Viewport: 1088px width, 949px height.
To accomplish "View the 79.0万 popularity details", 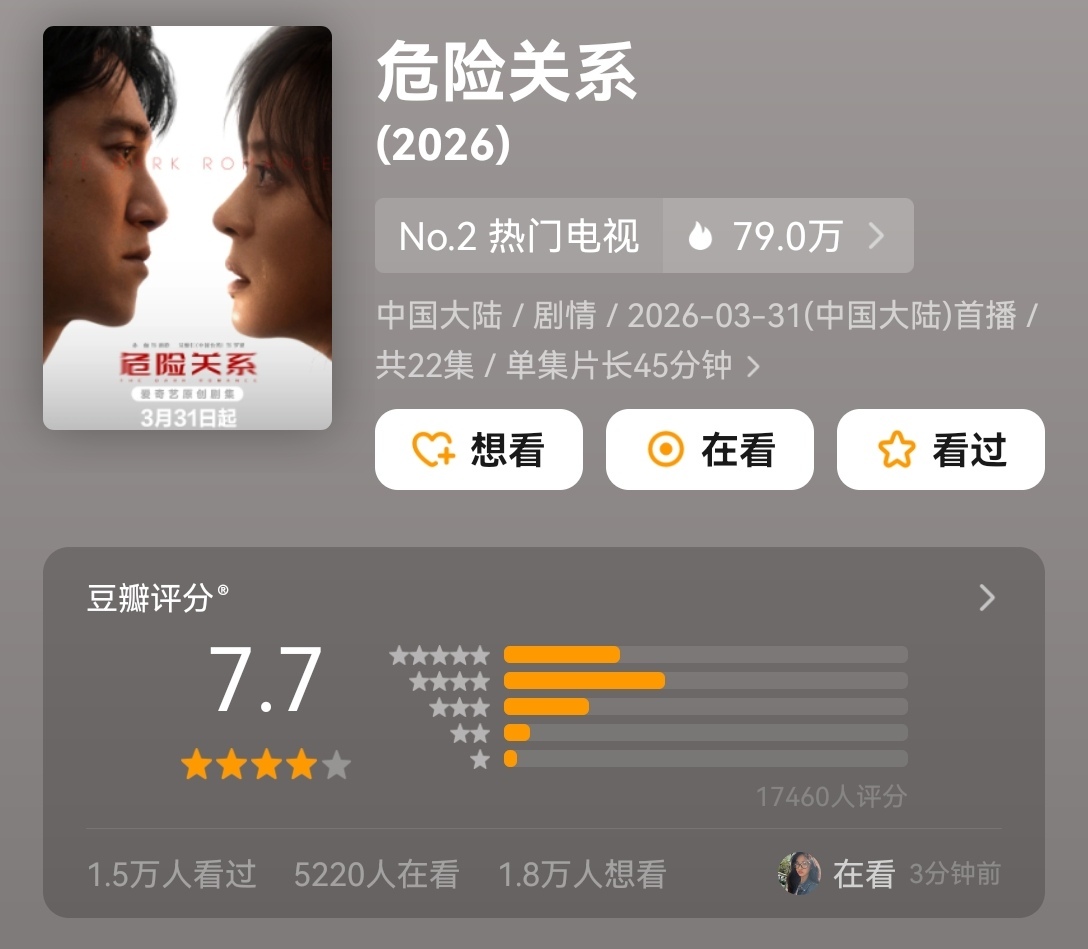I will 788,235.
